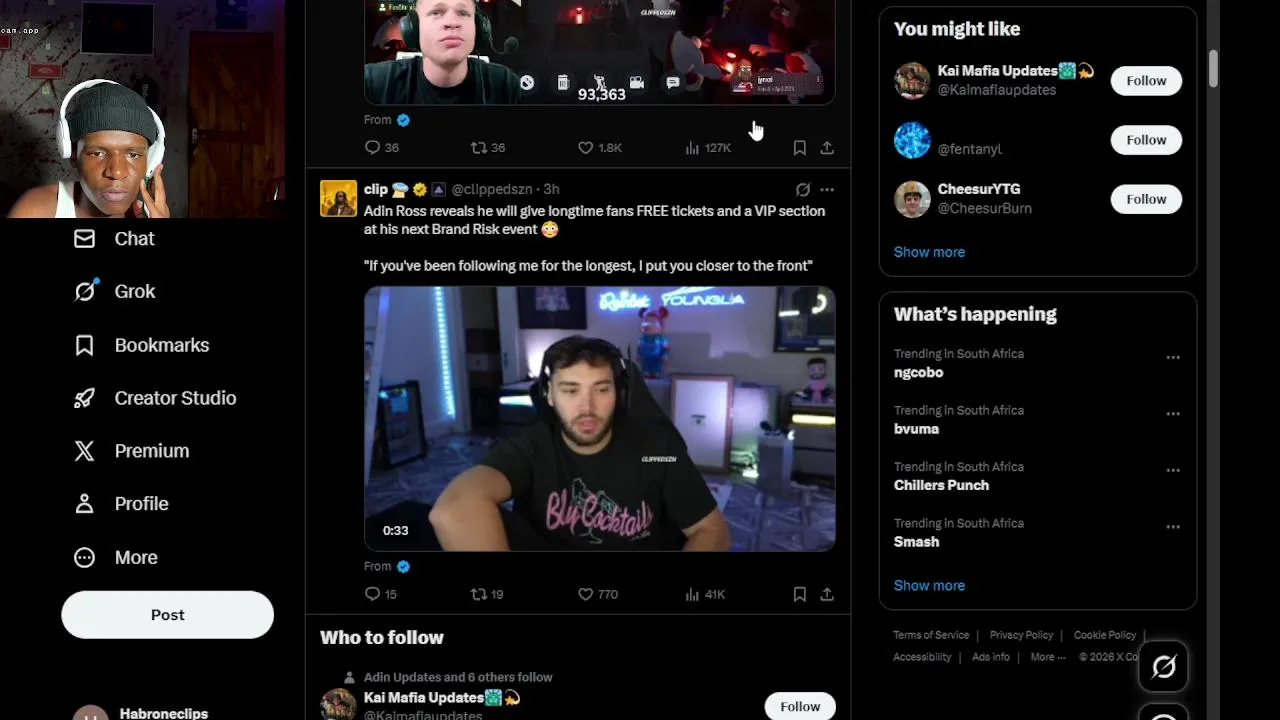Follow Kai Mafia Updates in You might like
Screen dimensions: 1280x720
coord(1146,81)
